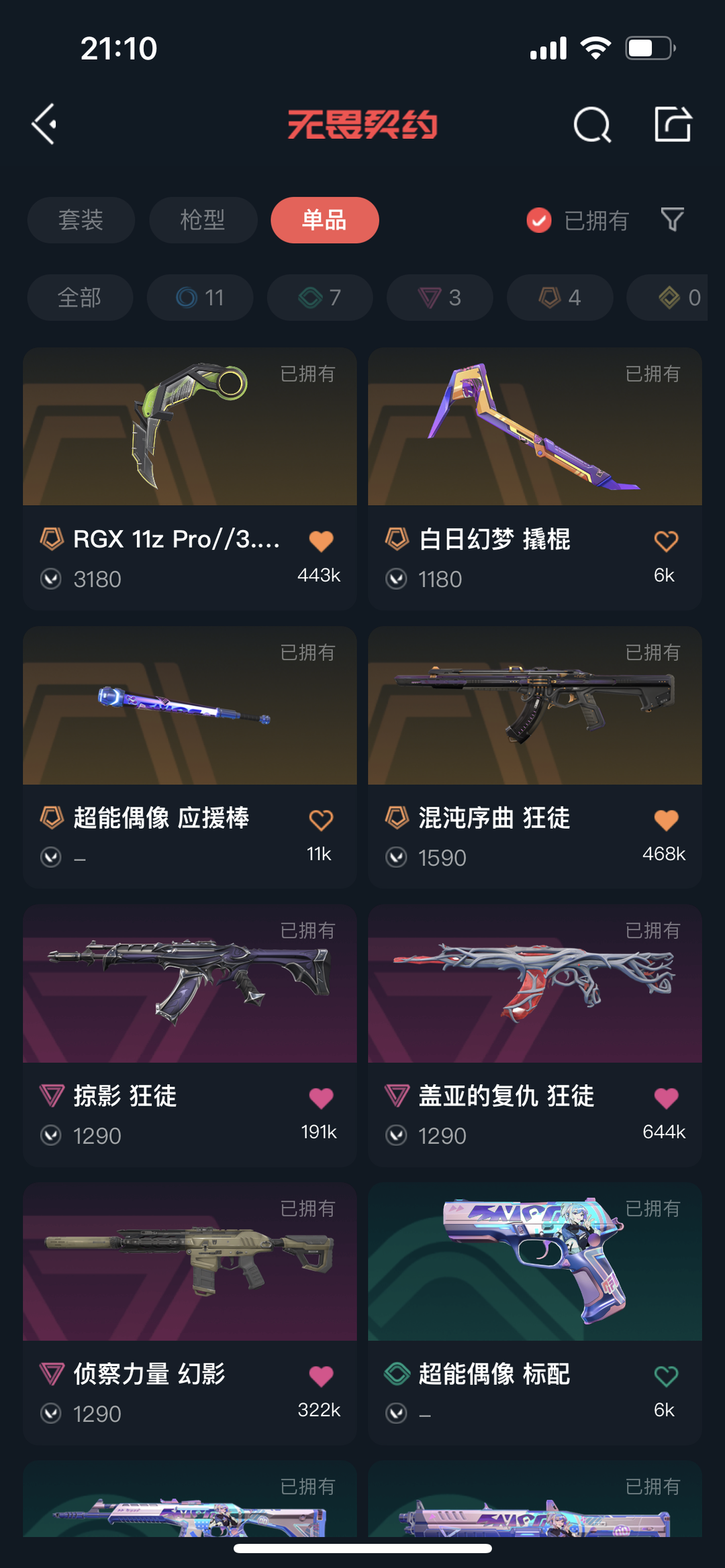Image resolution: width=725 pixels, height=1568 pixels.
Task: Filter by the blue tier chip showing 11
Action: pos(200,297)
